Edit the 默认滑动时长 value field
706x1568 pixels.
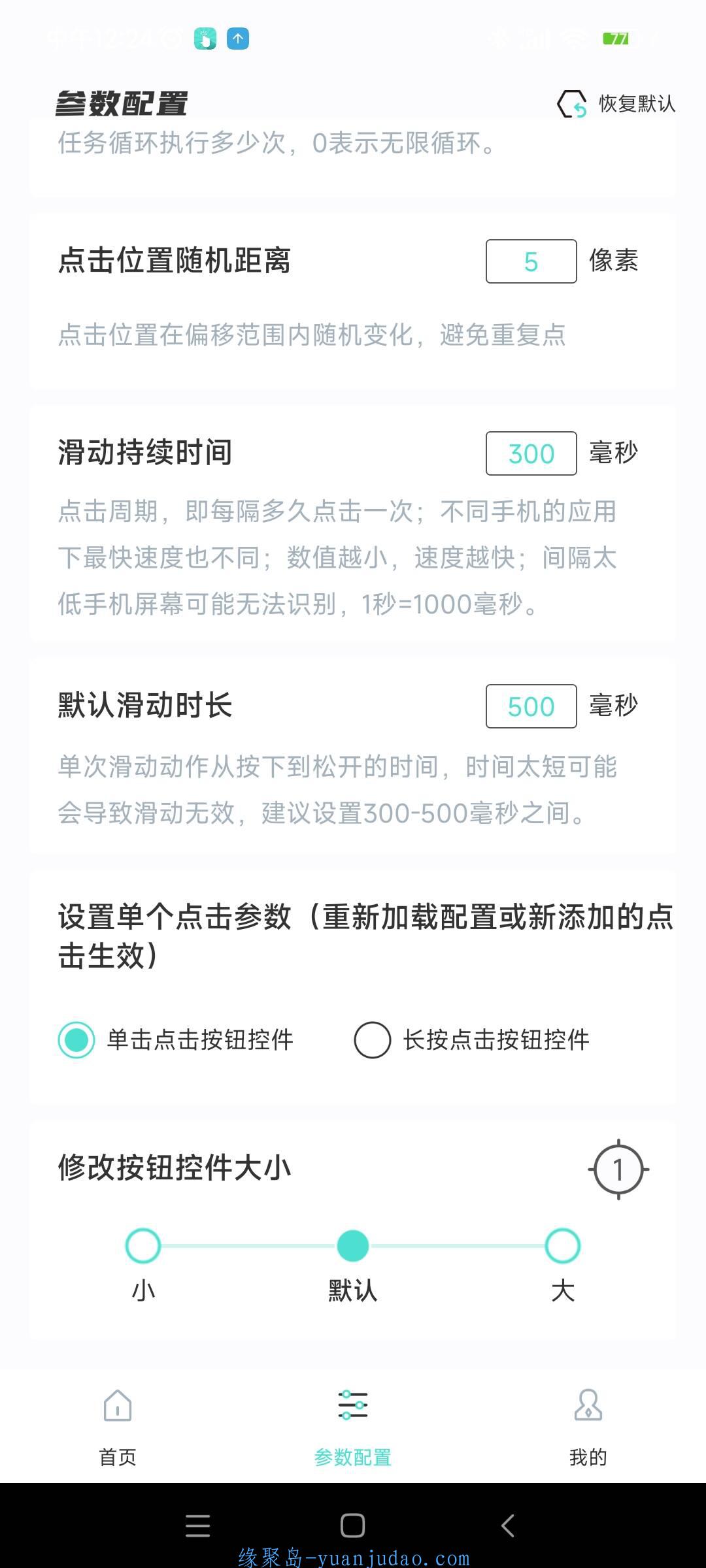pyautogui.click(x=531, y=706)
